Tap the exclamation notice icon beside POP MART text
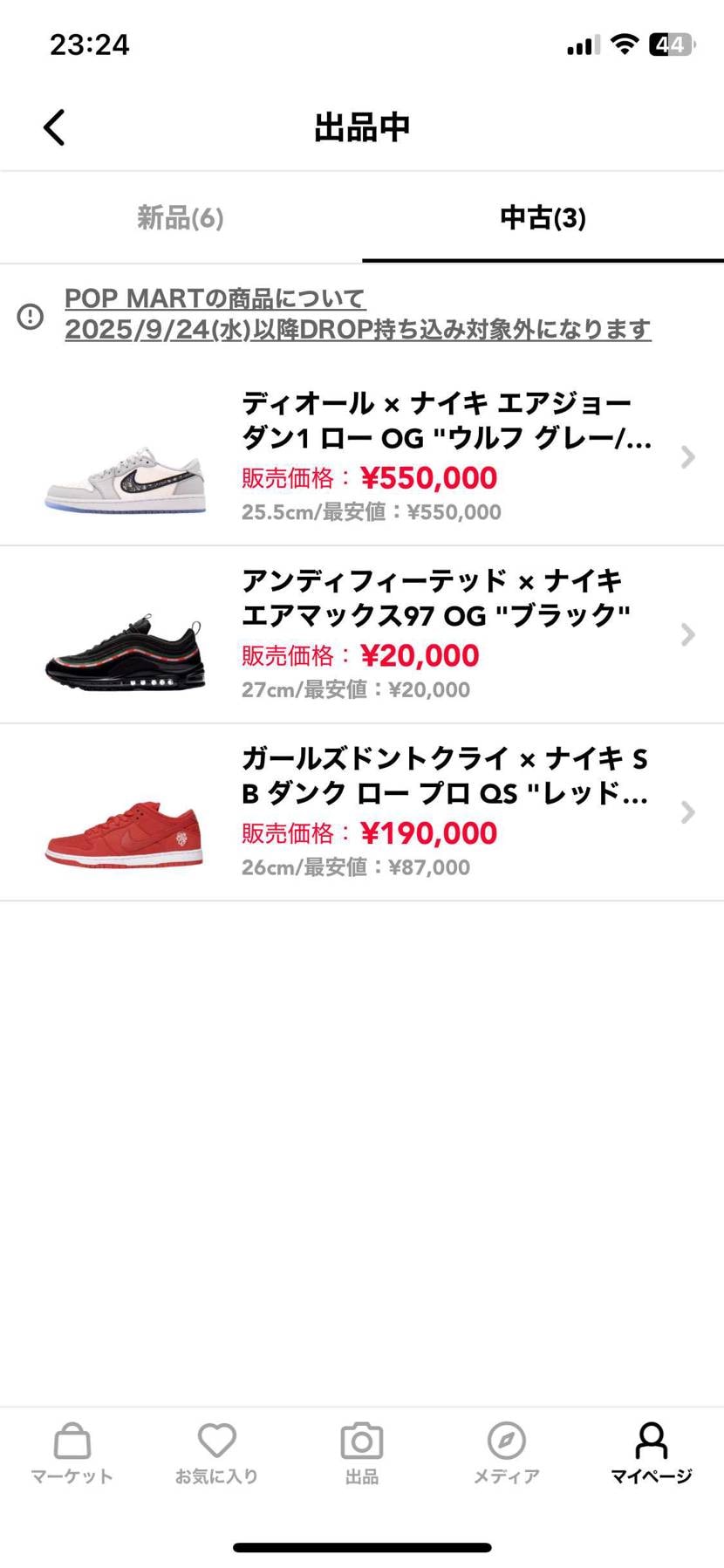Viewport: 724px width, 1568px height. (30, 317)
